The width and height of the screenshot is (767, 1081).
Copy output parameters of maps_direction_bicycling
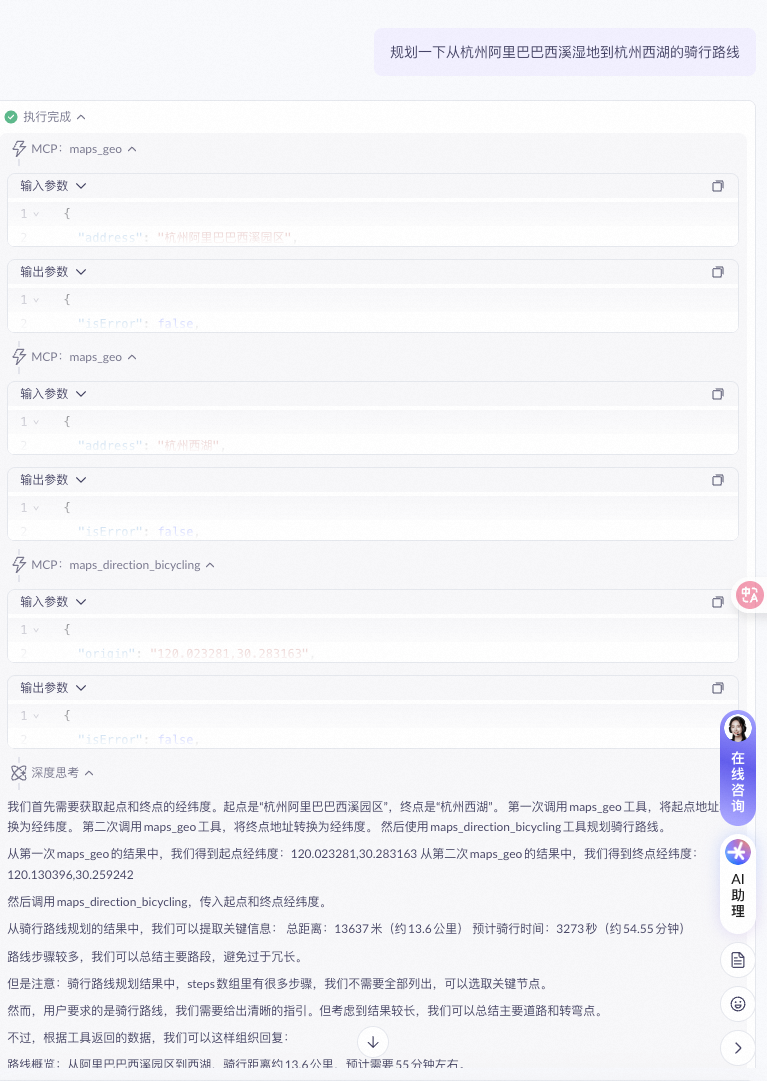pyautogui.click(x=717, y=688)
